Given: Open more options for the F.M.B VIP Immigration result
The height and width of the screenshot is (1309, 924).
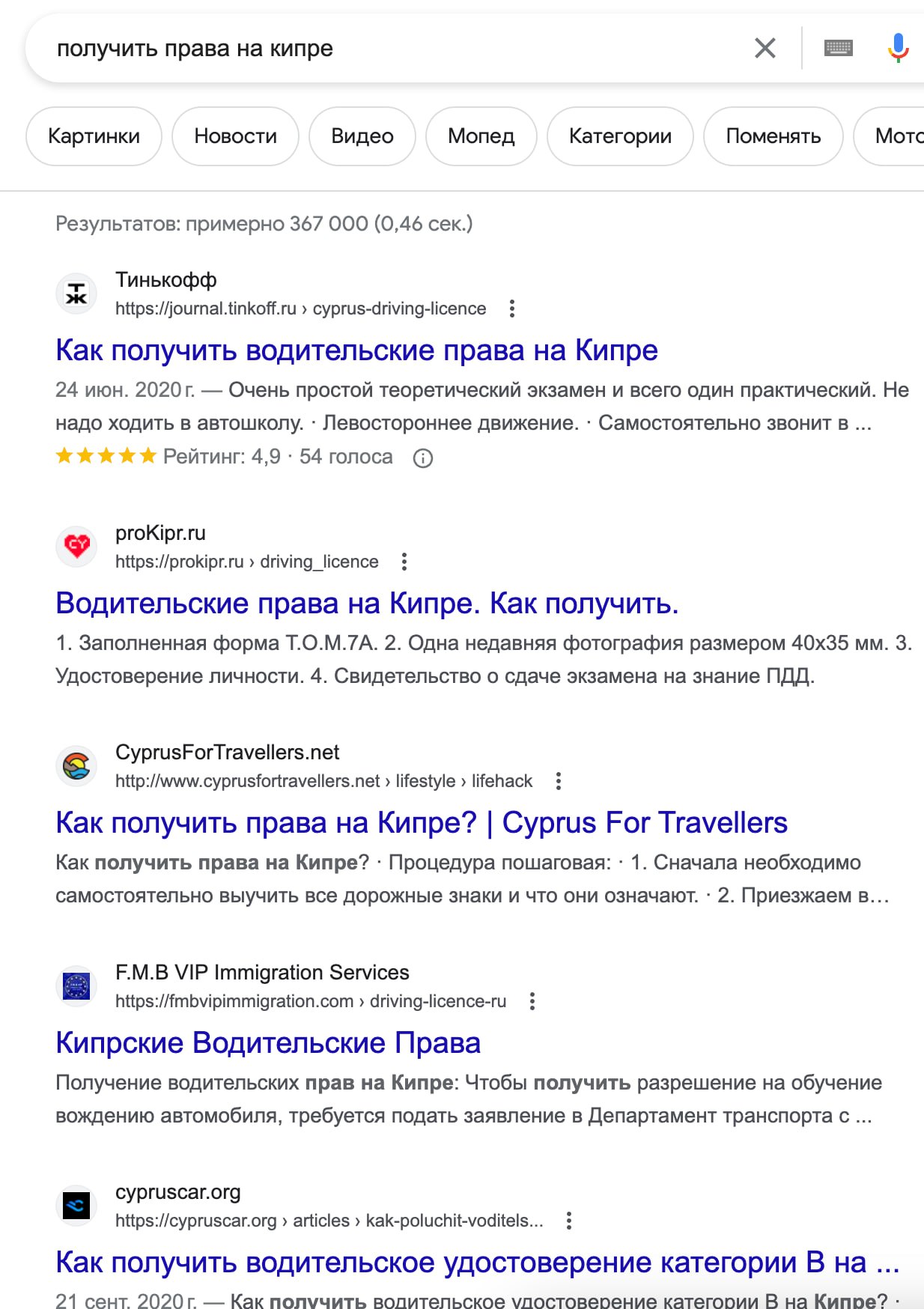Looking at the screenshot, I should [x=532, y=1001].
